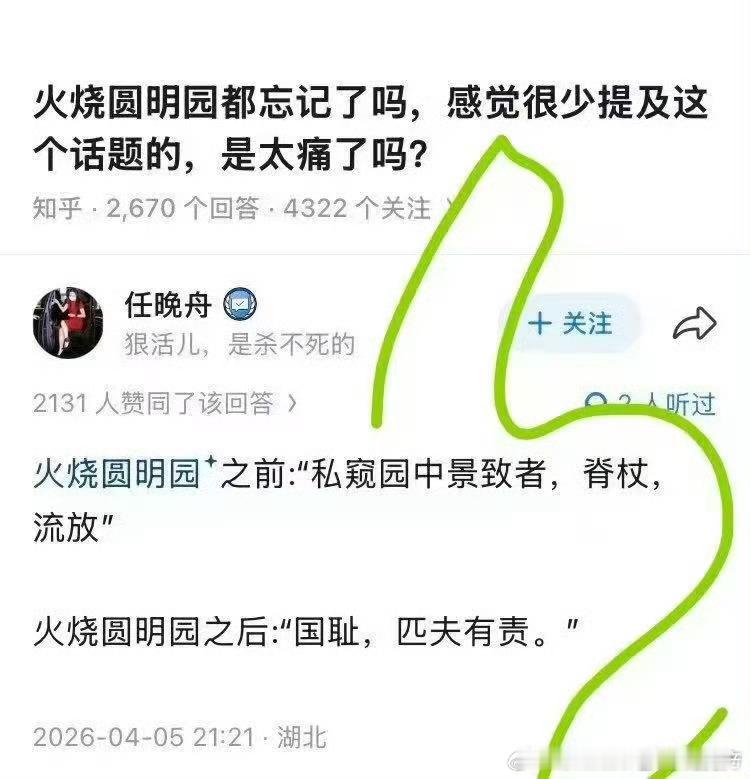The image size is (750, 779).
Task: Click the audio playback icon for the answer
Action: pyautogui.click(x=597, y=399)
